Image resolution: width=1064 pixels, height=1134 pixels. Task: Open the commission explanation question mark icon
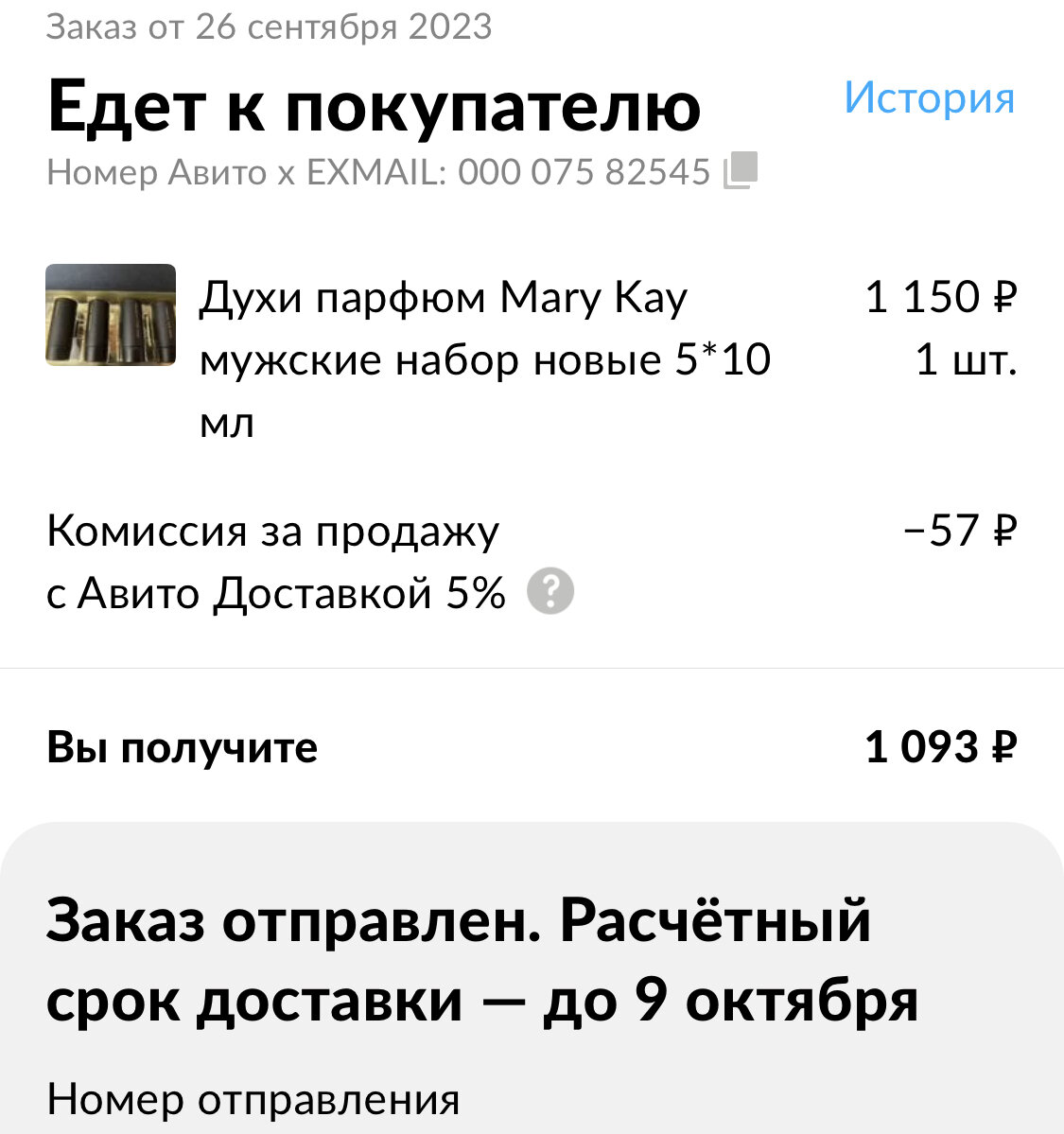click(552, 590)
